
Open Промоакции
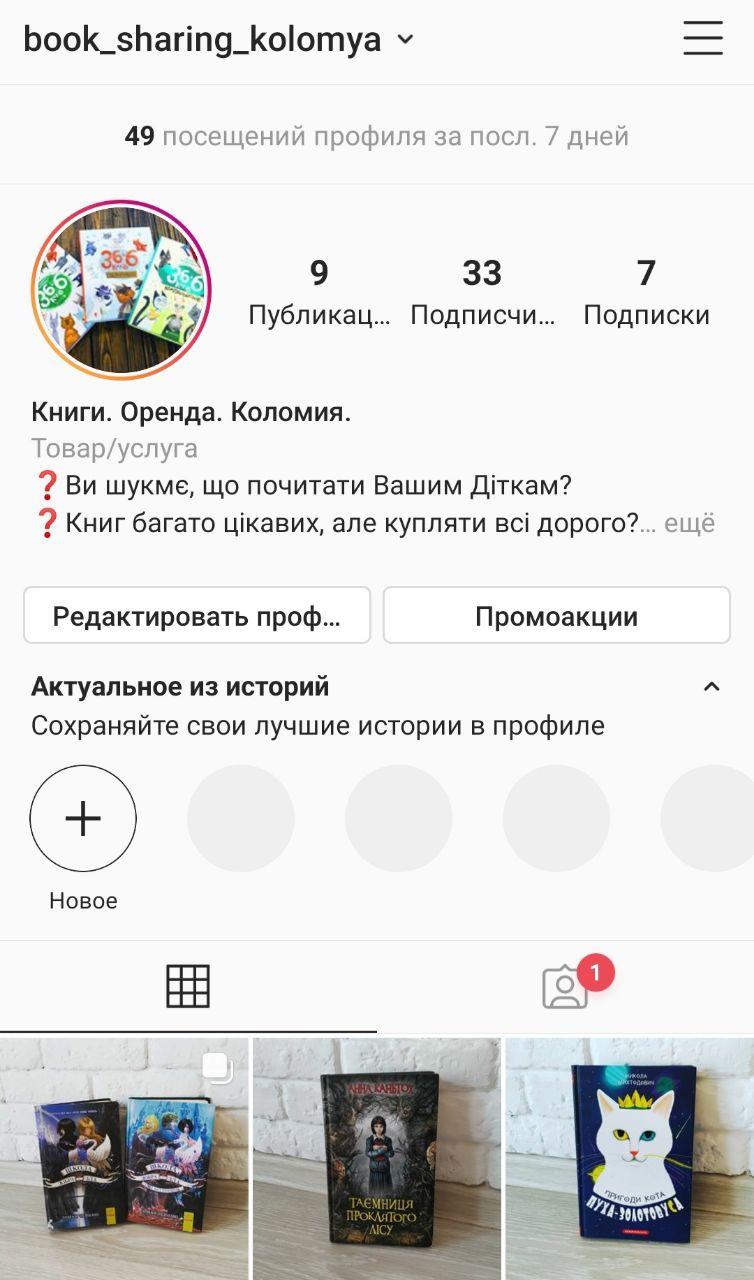pos(556,615)
